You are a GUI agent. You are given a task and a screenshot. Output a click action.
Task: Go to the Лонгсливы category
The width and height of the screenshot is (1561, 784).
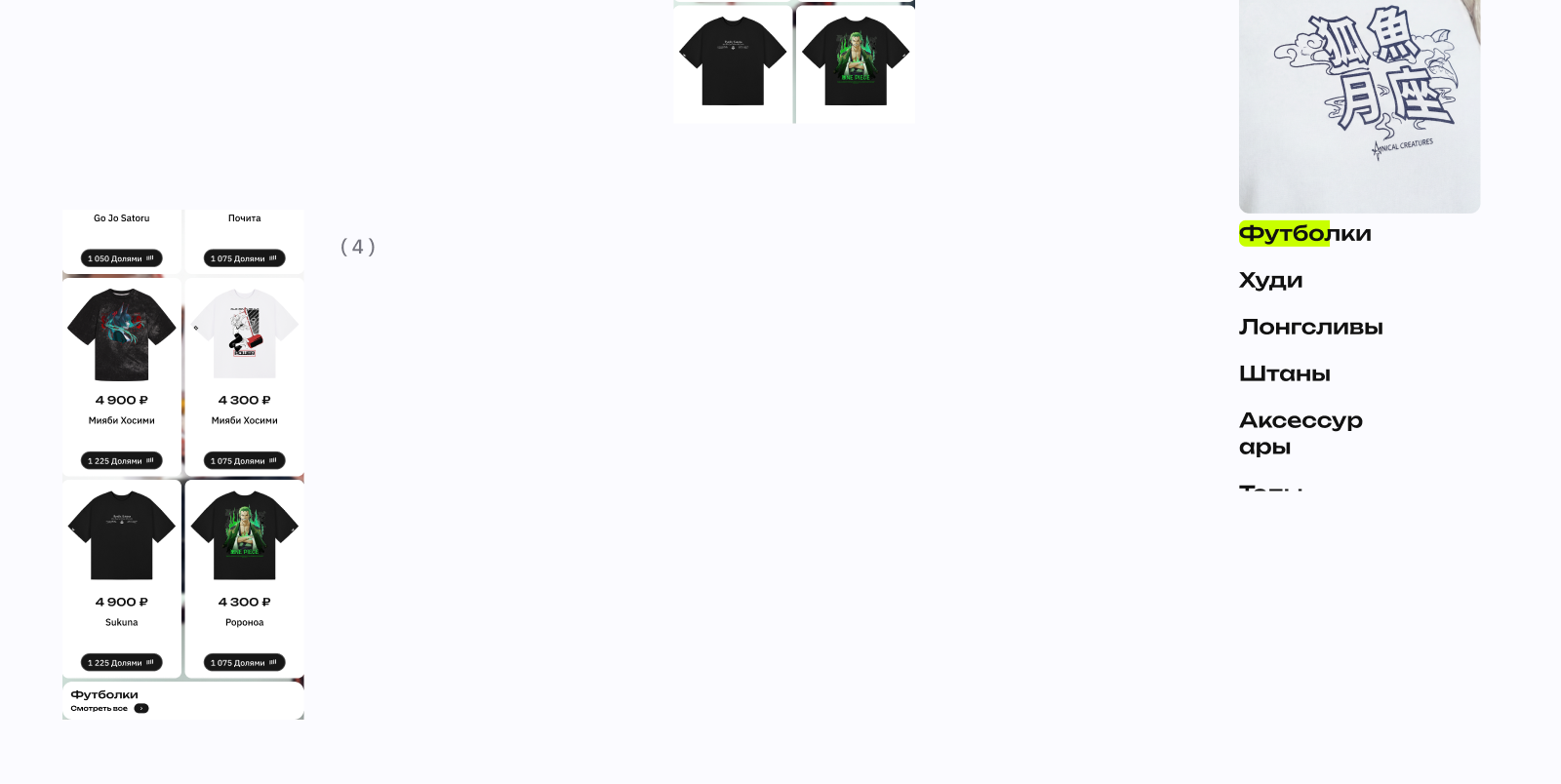[1310, 328]
